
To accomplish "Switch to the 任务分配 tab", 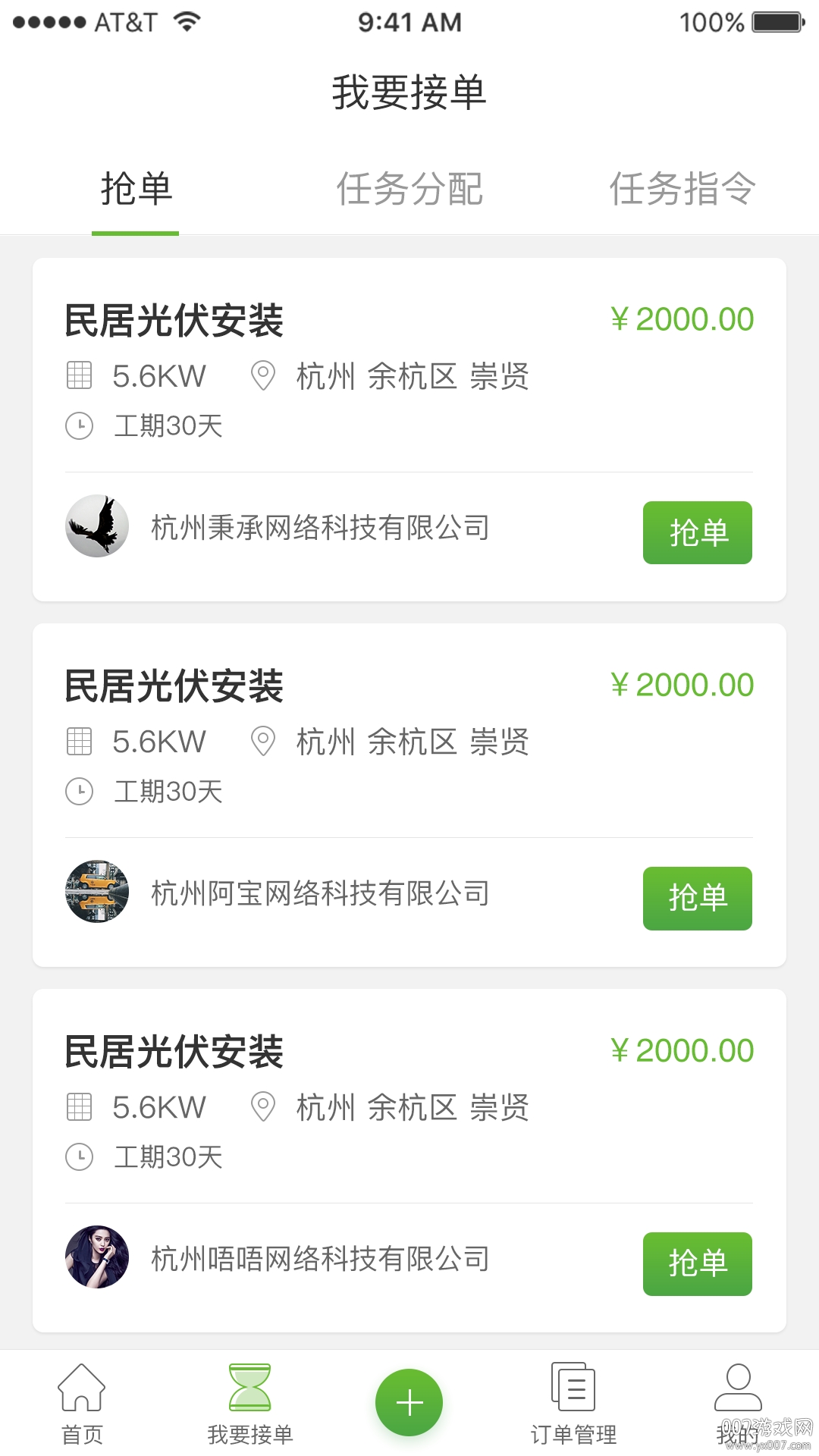I will [409, 189].
